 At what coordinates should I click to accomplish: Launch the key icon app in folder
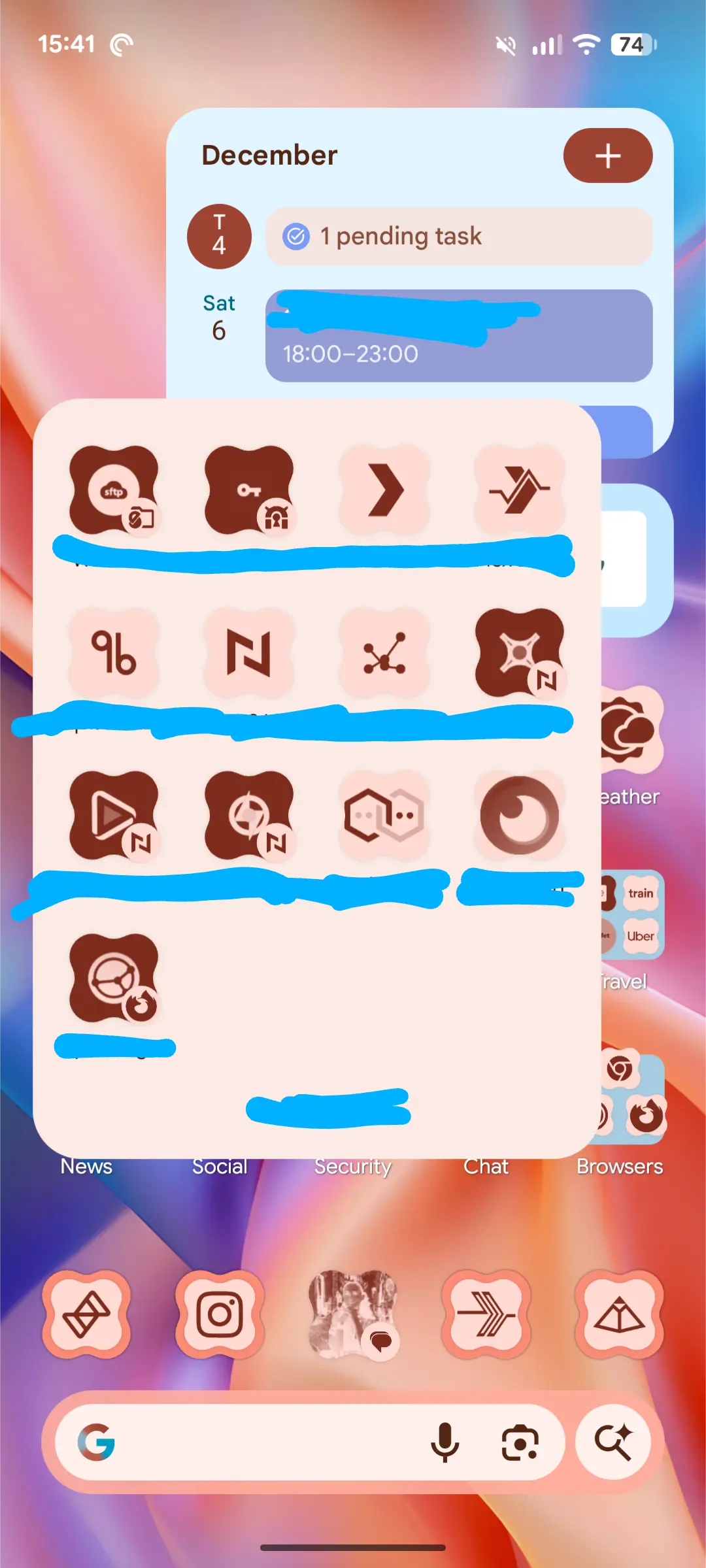(249, 490)
